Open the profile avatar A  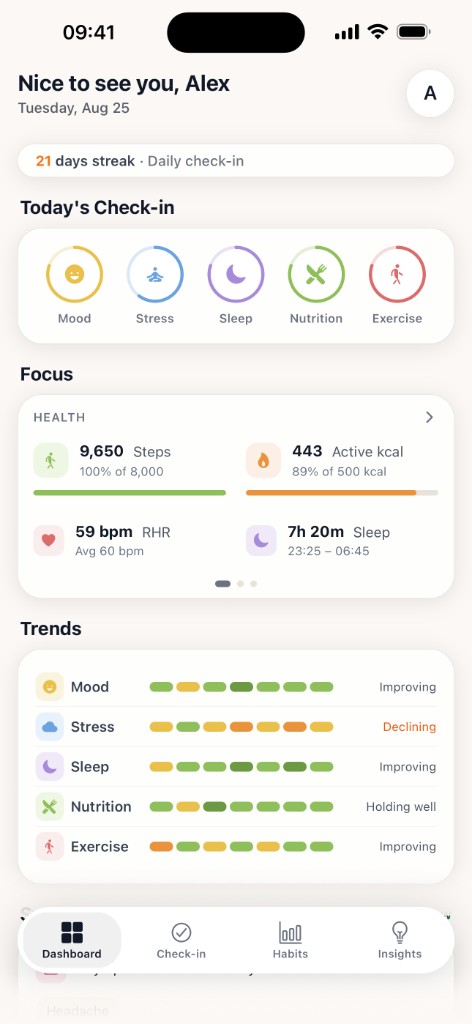[x=430, y=93]
